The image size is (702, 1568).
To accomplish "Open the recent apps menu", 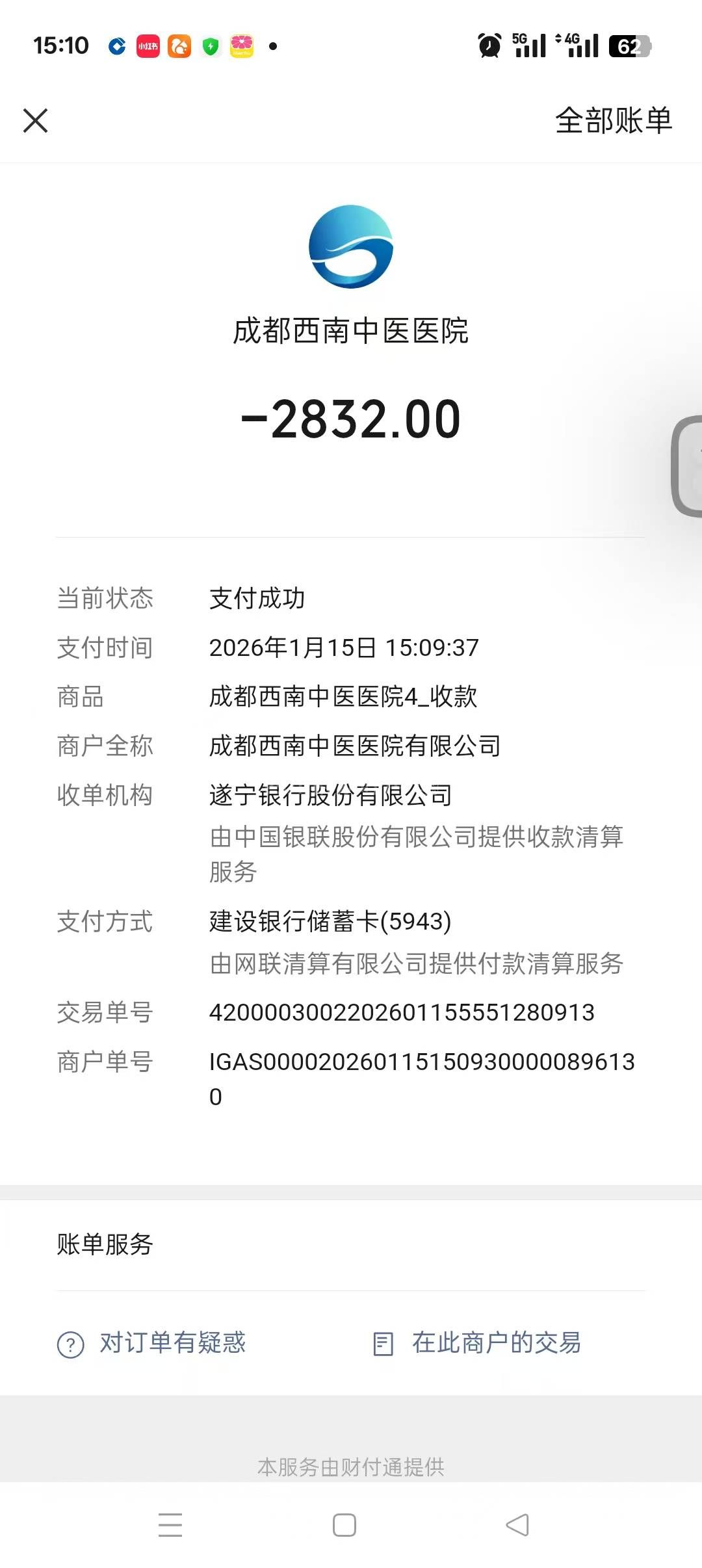I will [x=170, y=1525].
